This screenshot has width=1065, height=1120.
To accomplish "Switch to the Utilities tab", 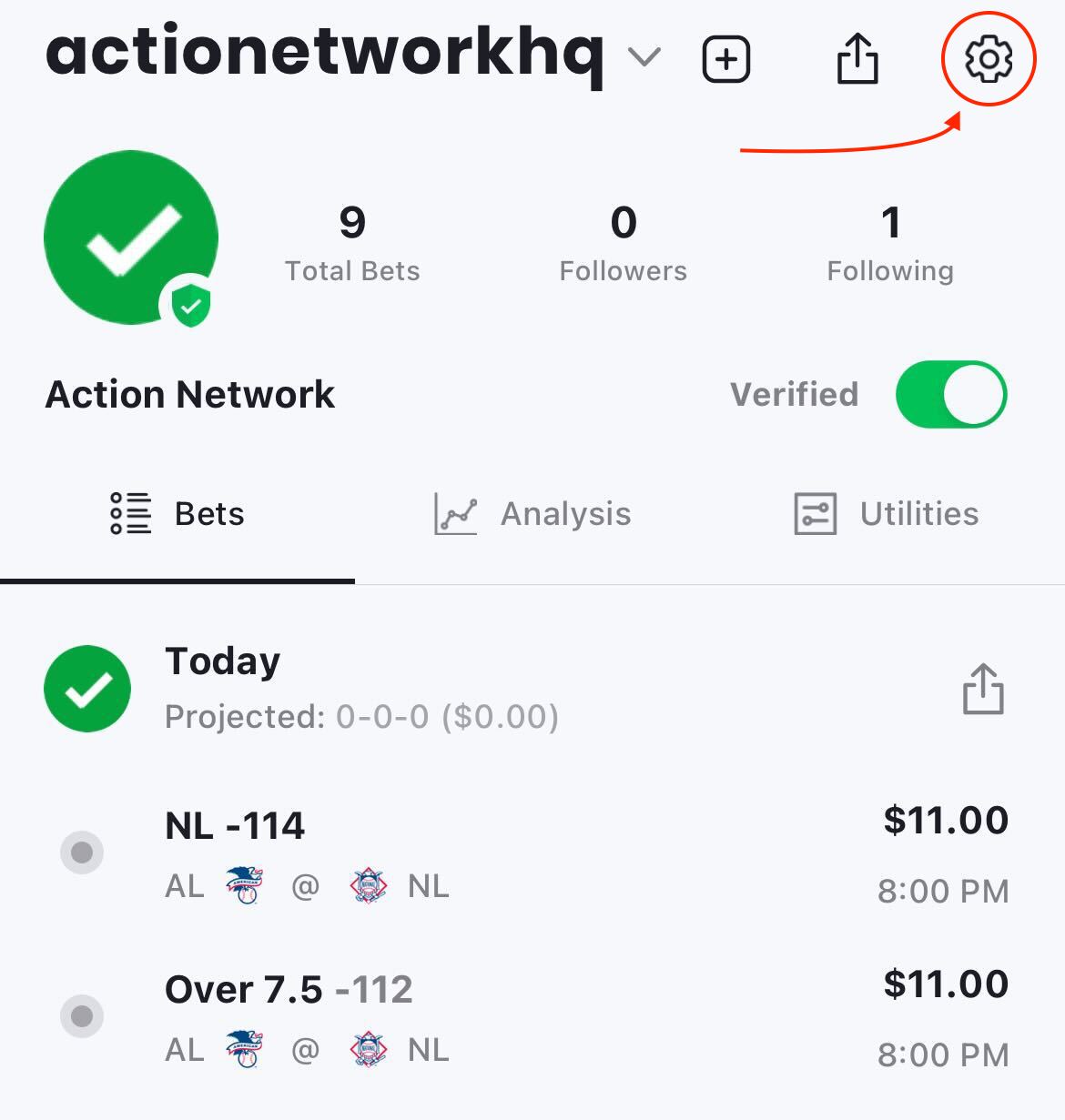I will click(887, 514).
